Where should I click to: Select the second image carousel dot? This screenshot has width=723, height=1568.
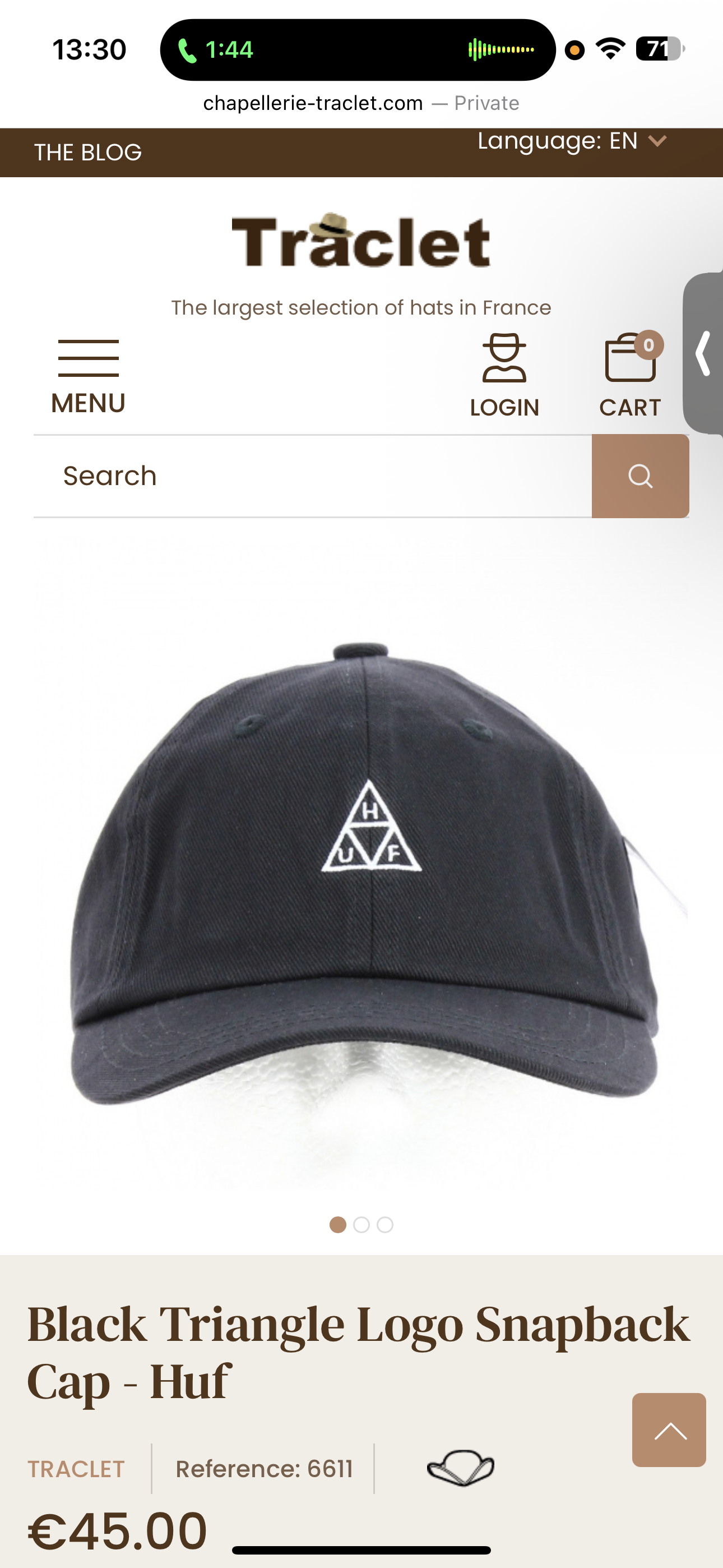[361, 1225]
